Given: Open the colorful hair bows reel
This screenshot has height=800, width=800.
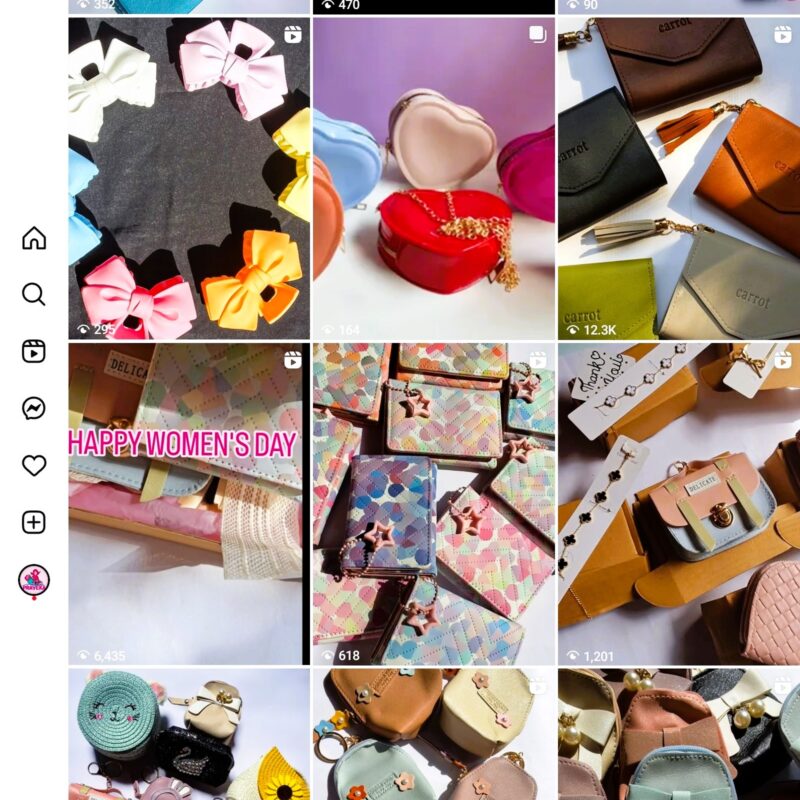Looking at the screenshot, I should click(x=189, y=180).
